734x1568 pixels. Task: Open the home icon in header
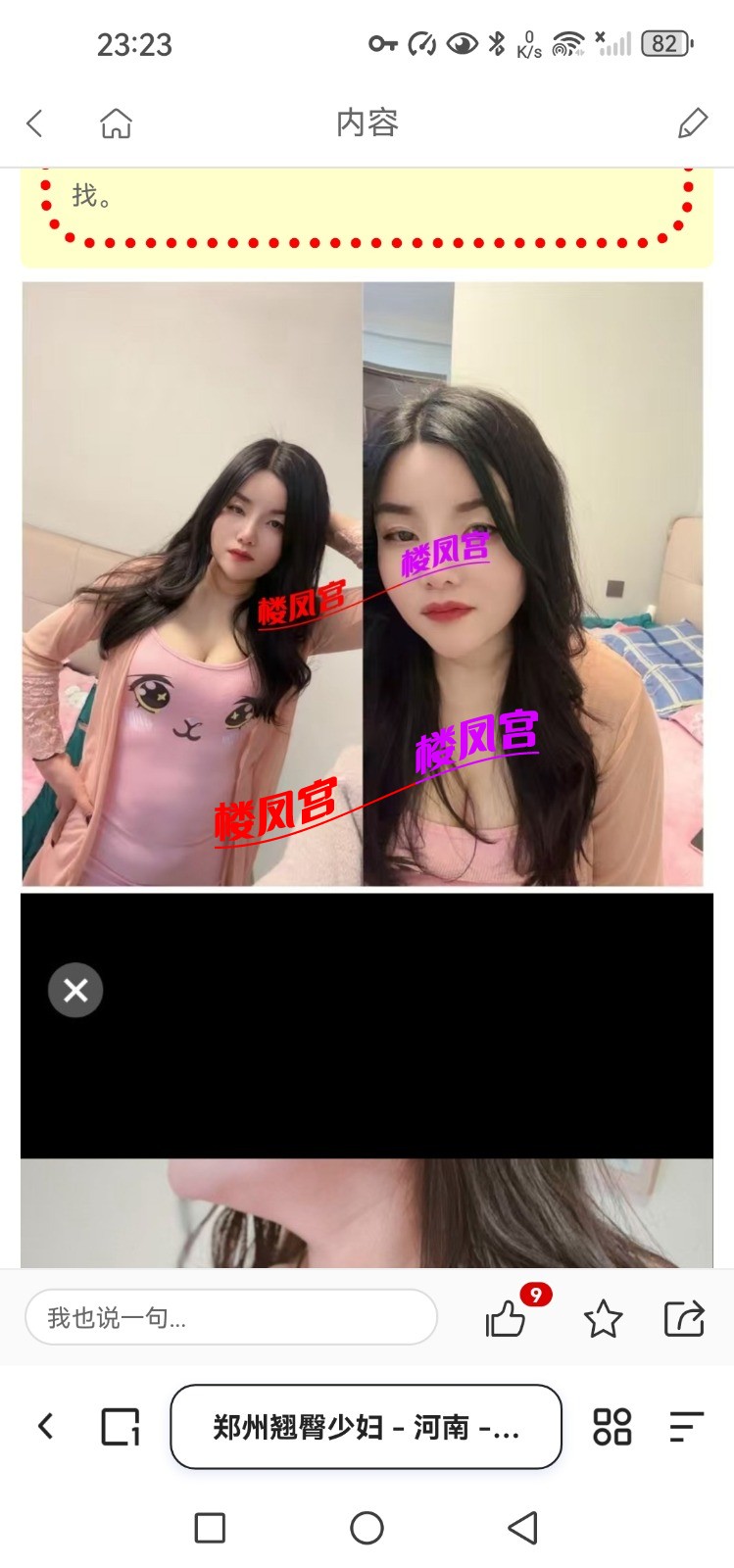point(116,123)
